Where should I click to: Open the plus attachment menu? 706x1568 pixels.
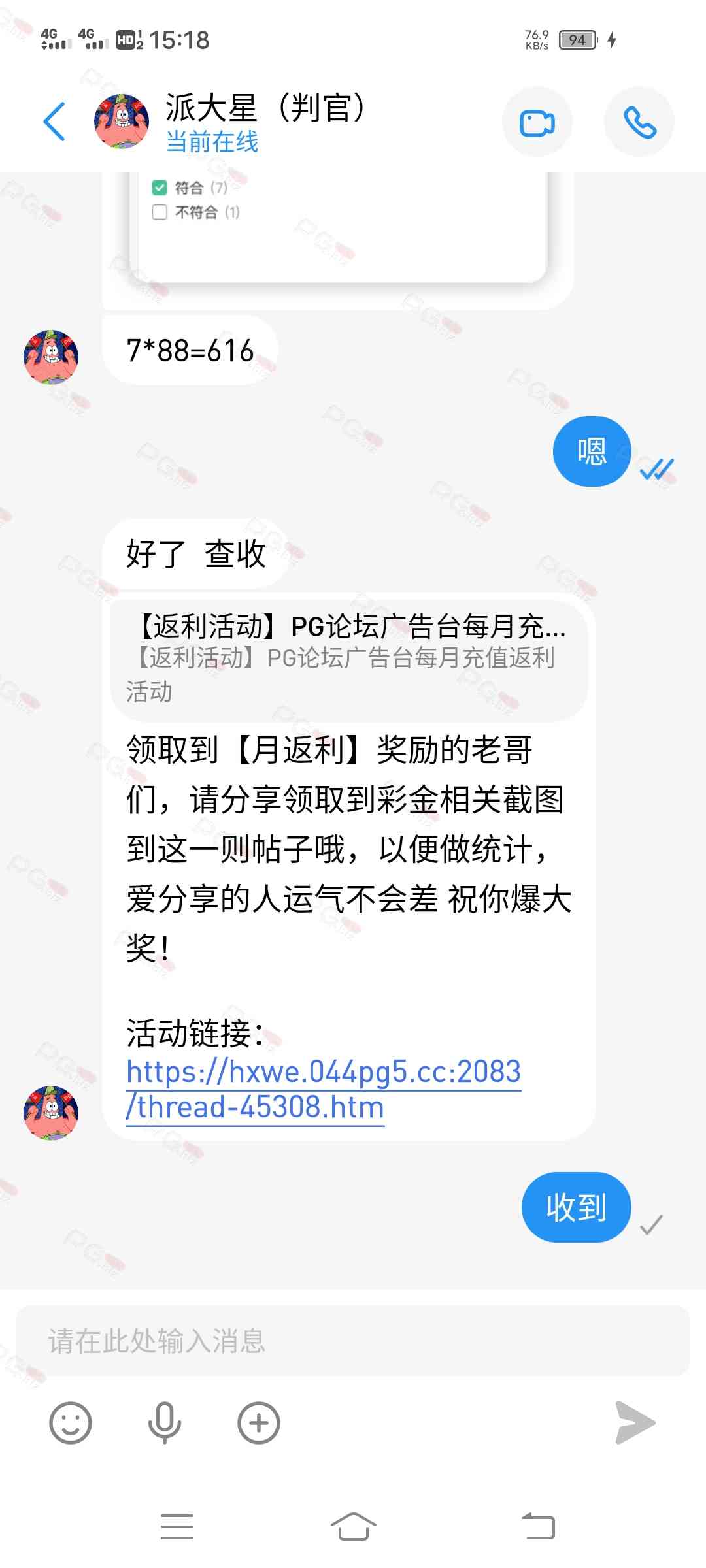259,1423
